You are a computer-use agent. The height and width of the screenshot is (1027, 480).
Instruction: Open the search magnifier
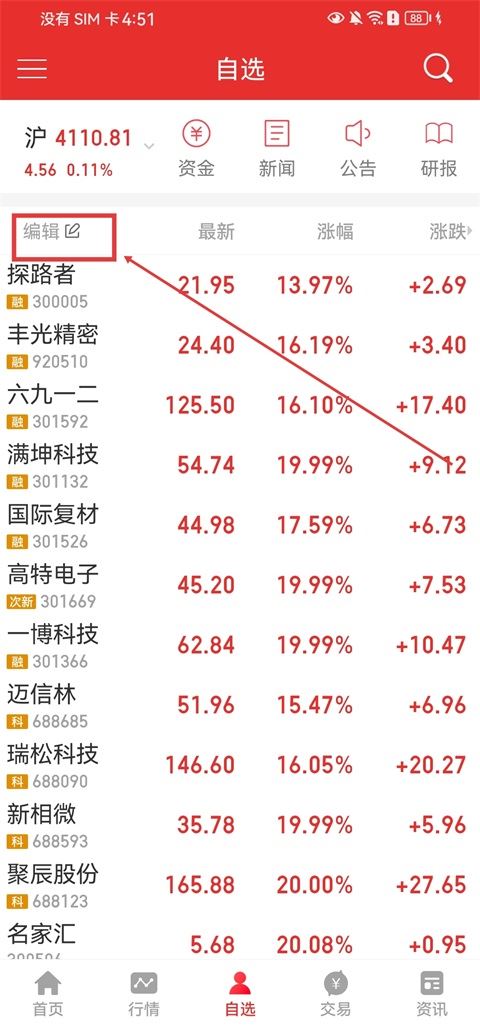437,68
